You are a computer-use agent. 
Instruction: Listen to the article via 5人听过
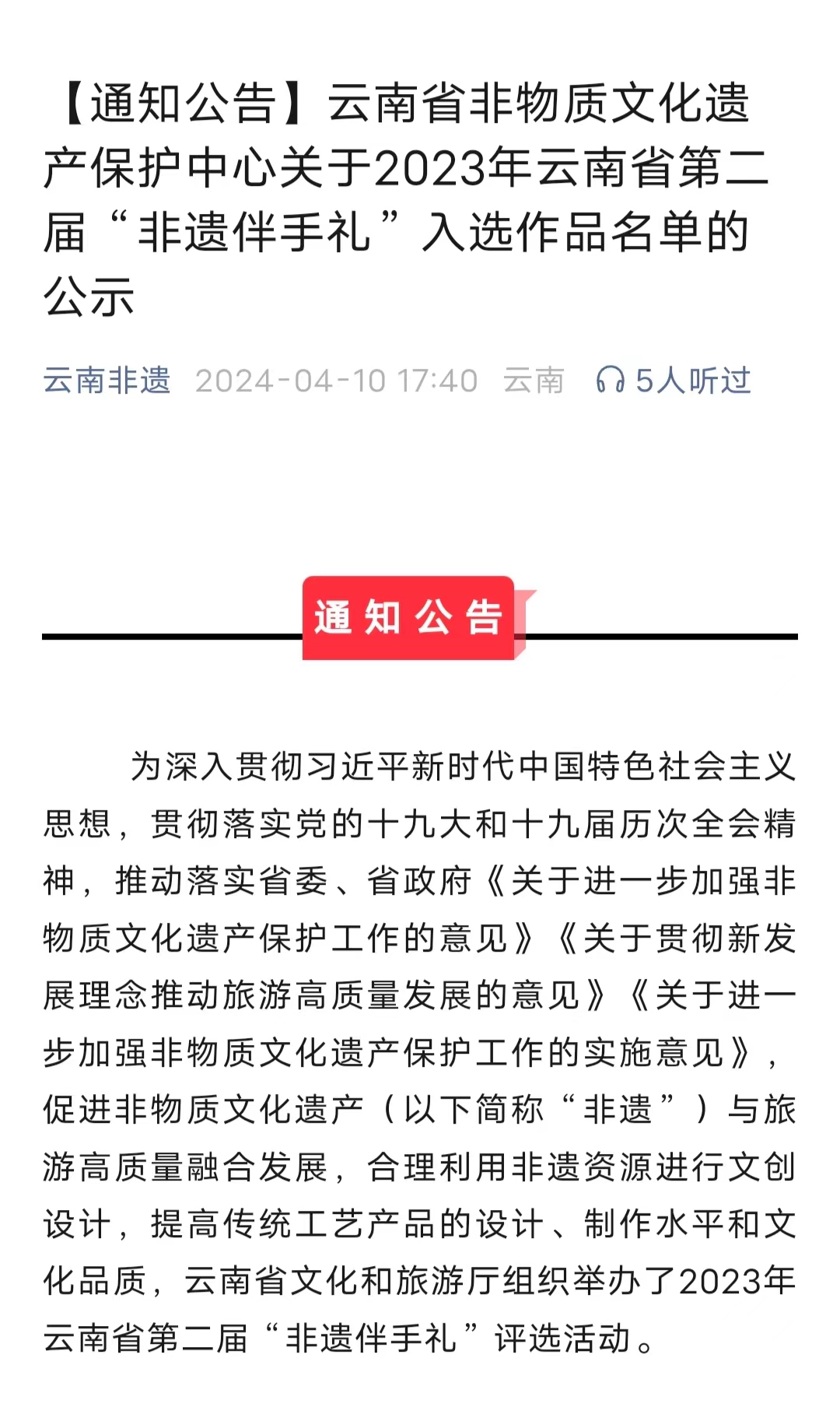pyautogui.click(x=673, y=381)
